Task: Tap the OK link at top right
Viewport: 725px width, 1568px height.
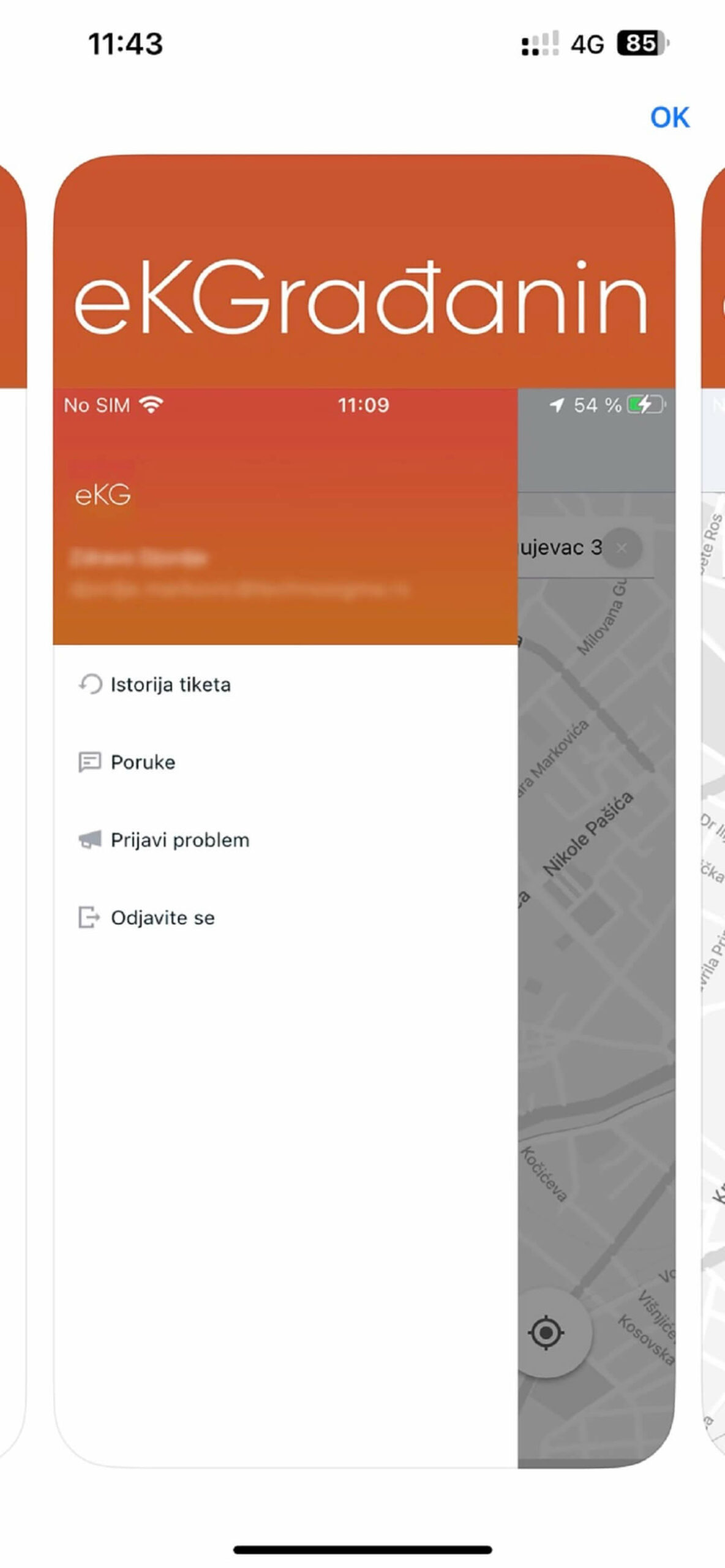Action: [x=671, y=118]
